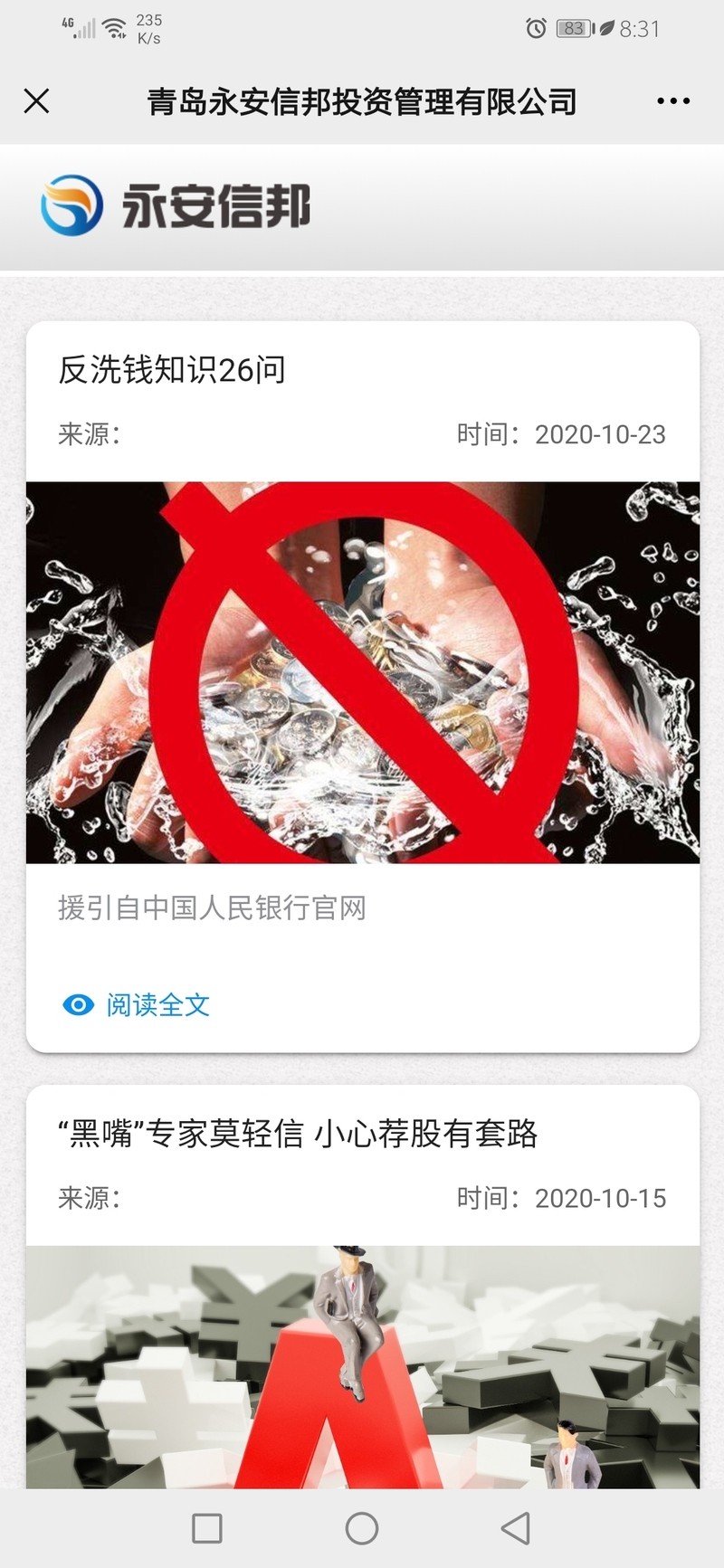Open the three-dot overflow menu
The width and height of the screenshot is (724, 1568).
pos(672,101)
